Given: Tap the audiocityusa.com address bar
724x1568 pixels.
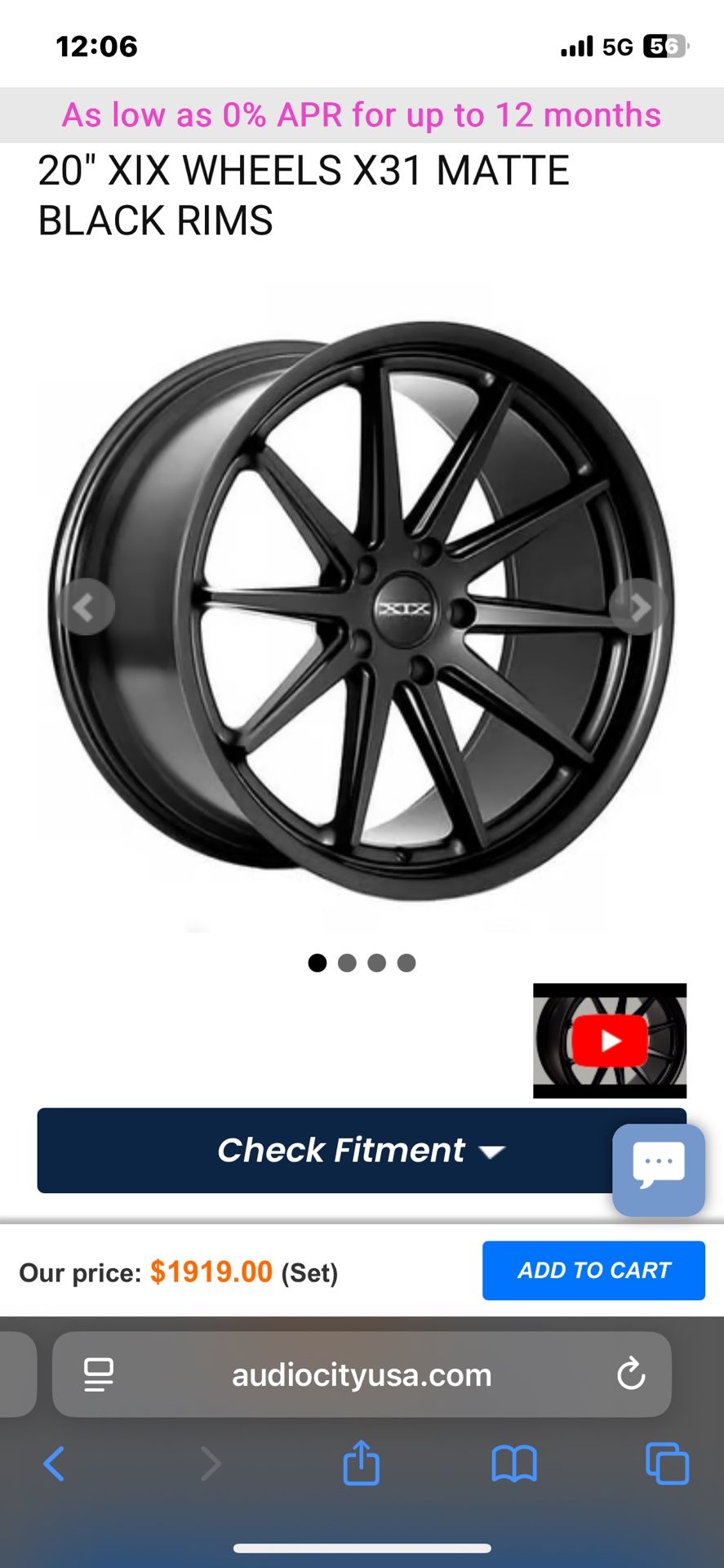Looking at the screenshot, I should [x=362, y=1374].
